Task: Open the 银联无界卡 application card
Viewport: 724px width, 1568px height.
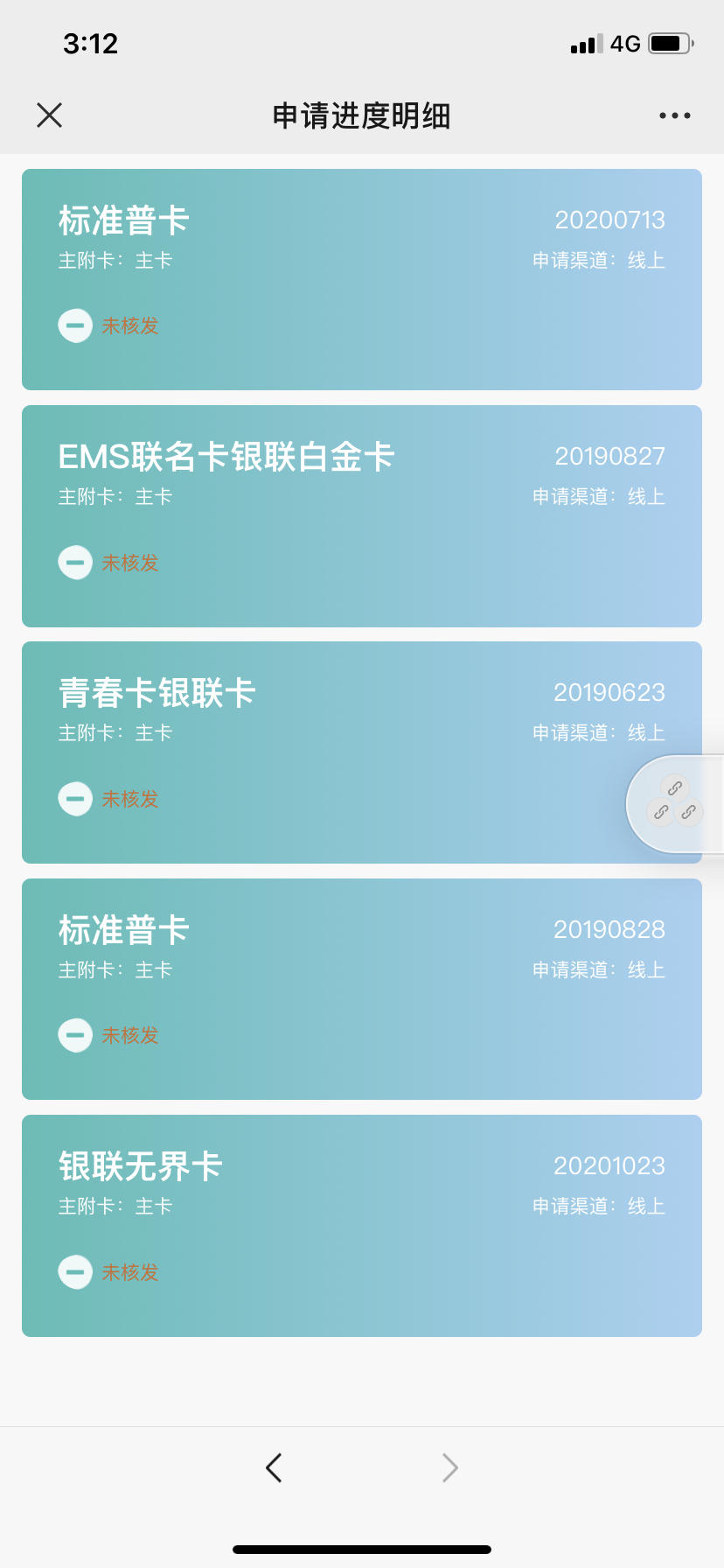Action: (x=362, y=1226)
